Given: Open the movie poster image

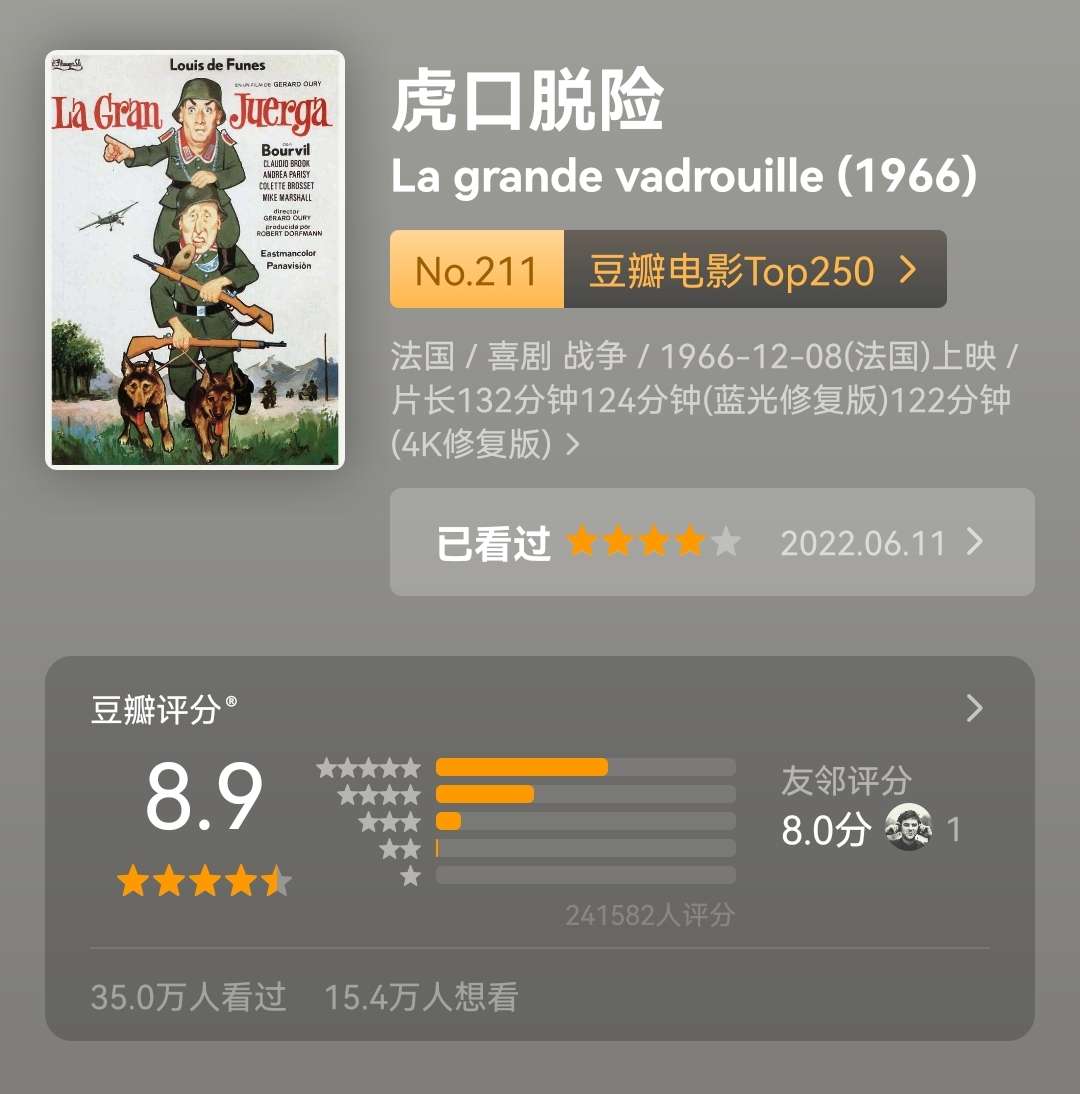Looking at the screenshot, I should click(195, 260).
